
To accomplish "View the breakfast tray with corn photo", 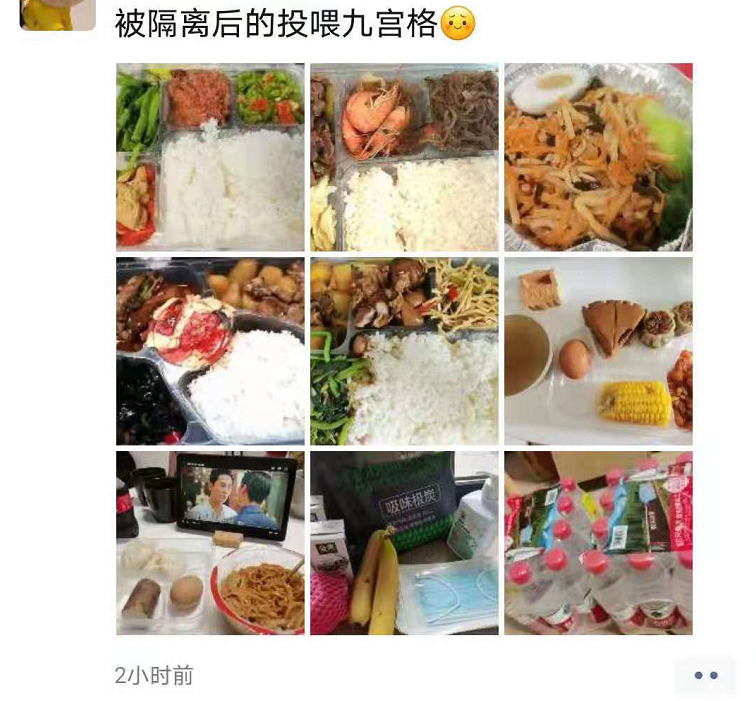I will tap(598, 351).
